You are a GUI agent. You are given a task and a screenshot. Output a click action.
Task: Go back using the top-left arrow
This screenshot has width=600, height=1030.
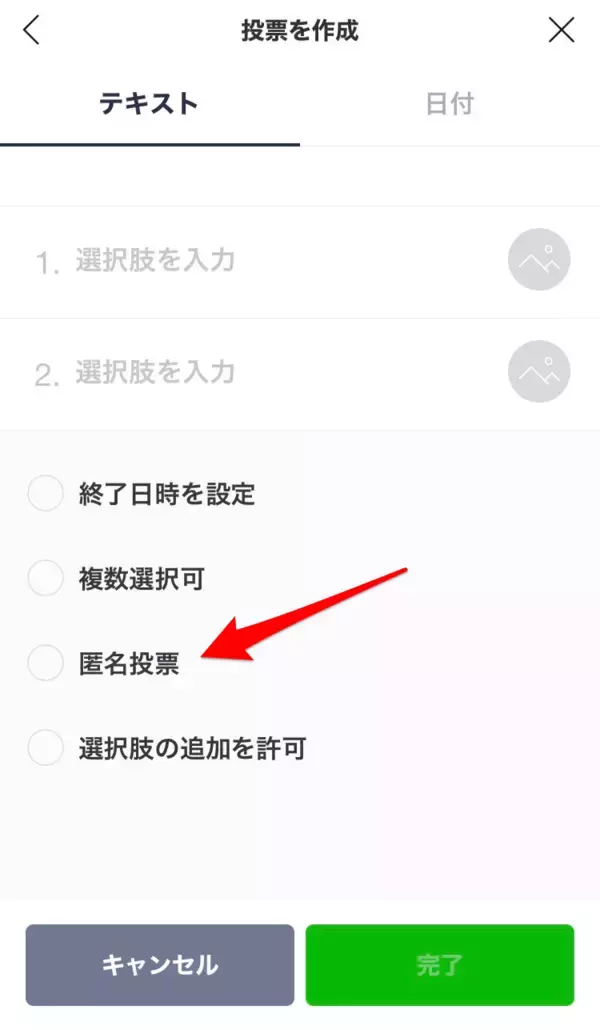[32, 31]
